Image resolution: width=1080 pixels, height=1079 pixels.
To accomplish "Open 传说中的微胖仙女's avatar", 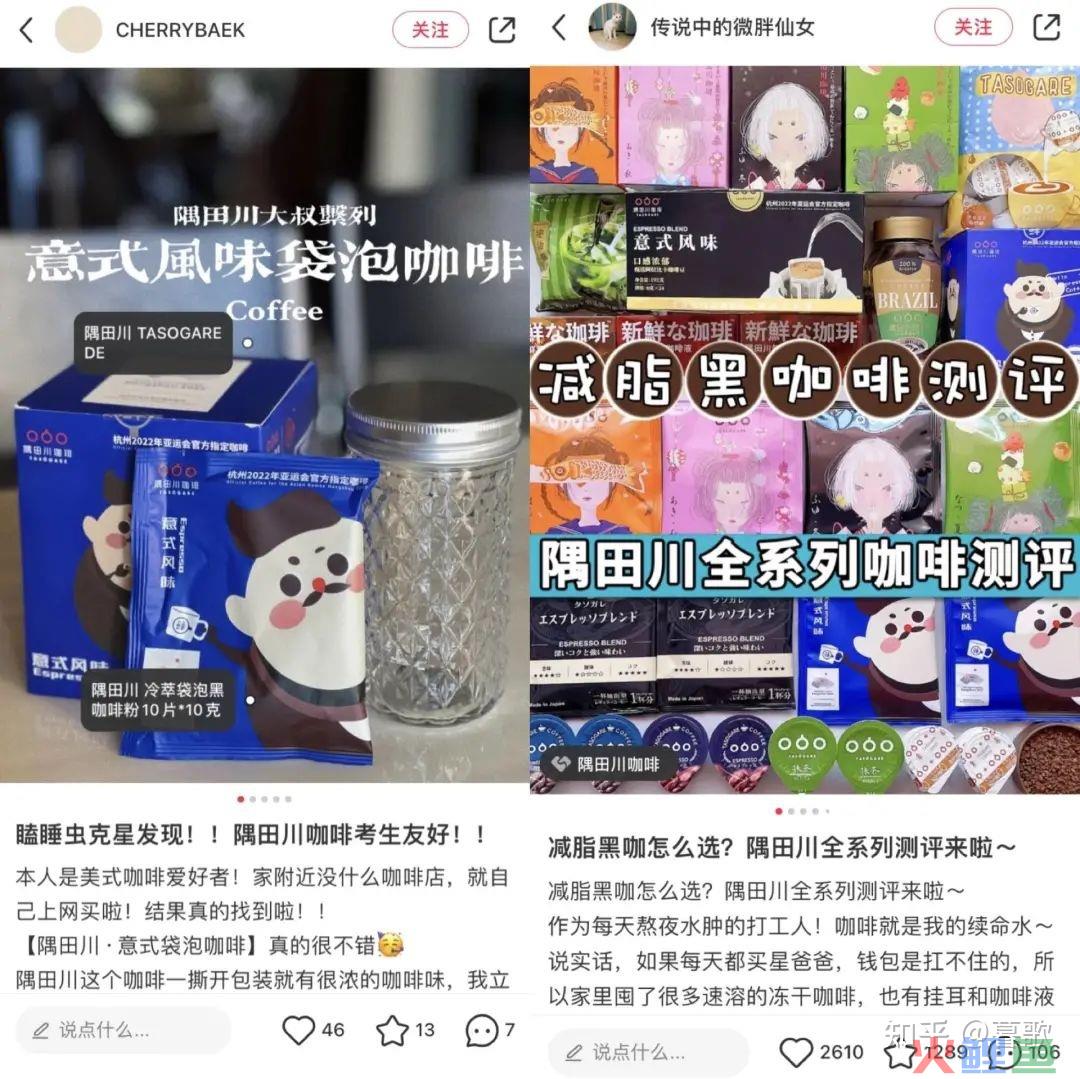I will point(612,28).
